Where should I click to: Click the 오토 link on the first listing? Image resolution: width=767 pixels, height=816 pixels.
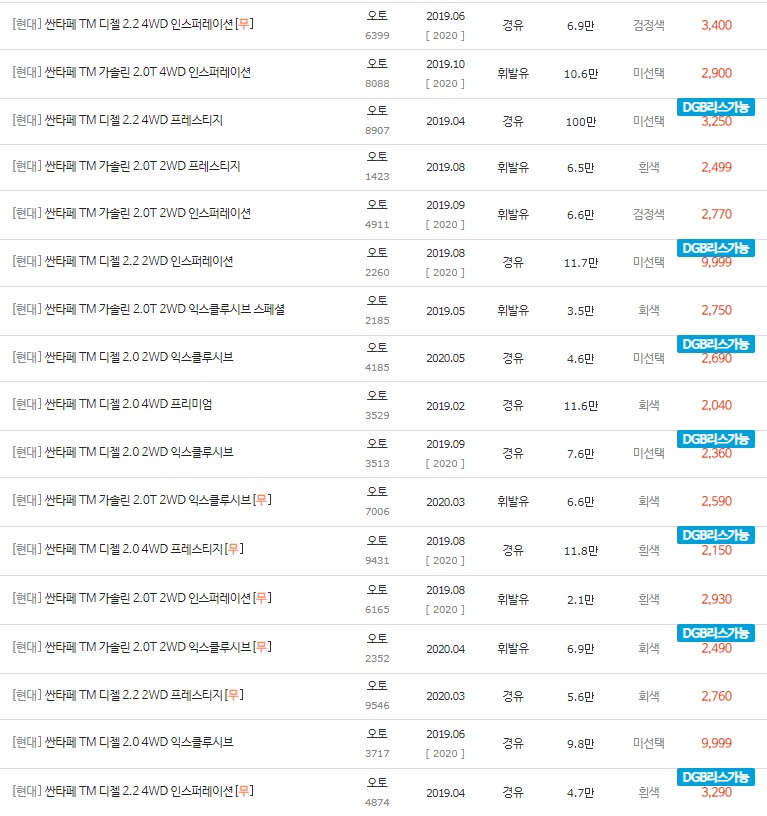pos(376,14)
